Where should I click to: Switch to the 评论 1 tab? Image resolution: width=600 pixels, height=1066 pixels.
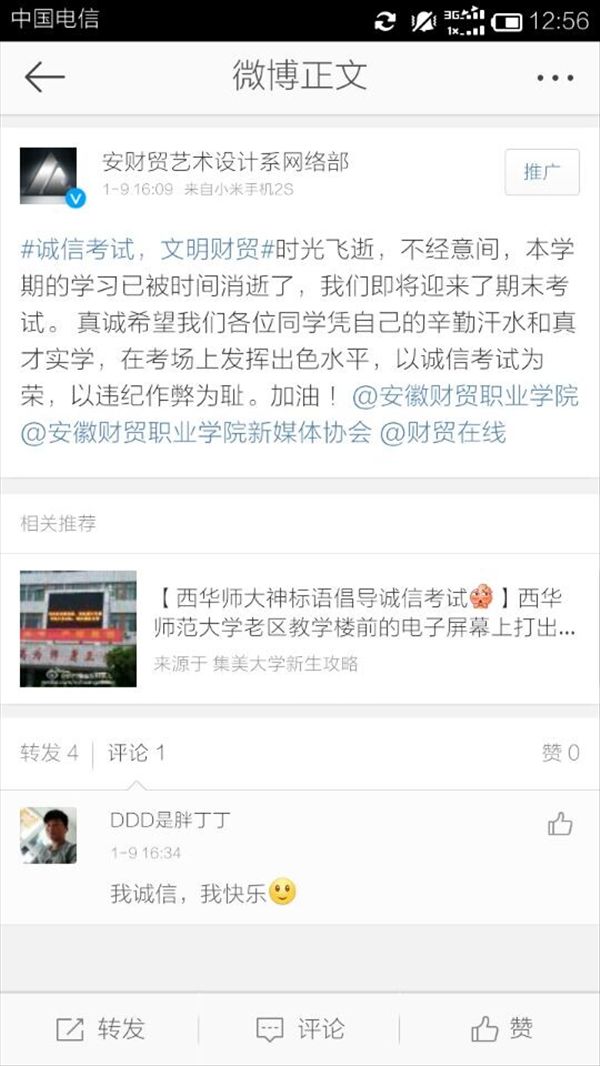coord(136,753)
